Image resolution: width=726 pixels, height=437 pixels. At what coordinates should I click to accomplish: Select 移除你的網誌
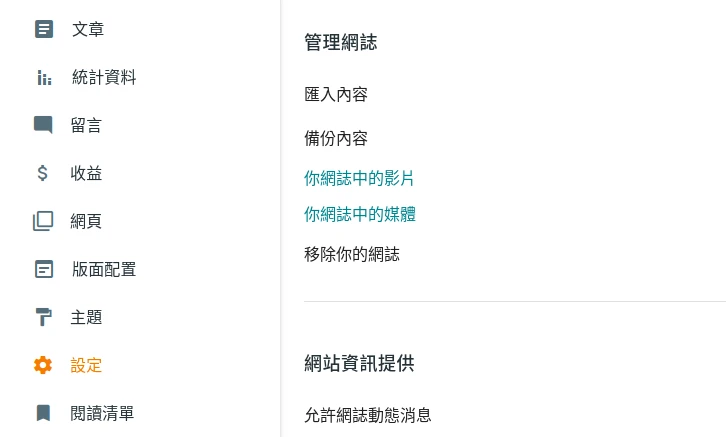coord(352,254)
